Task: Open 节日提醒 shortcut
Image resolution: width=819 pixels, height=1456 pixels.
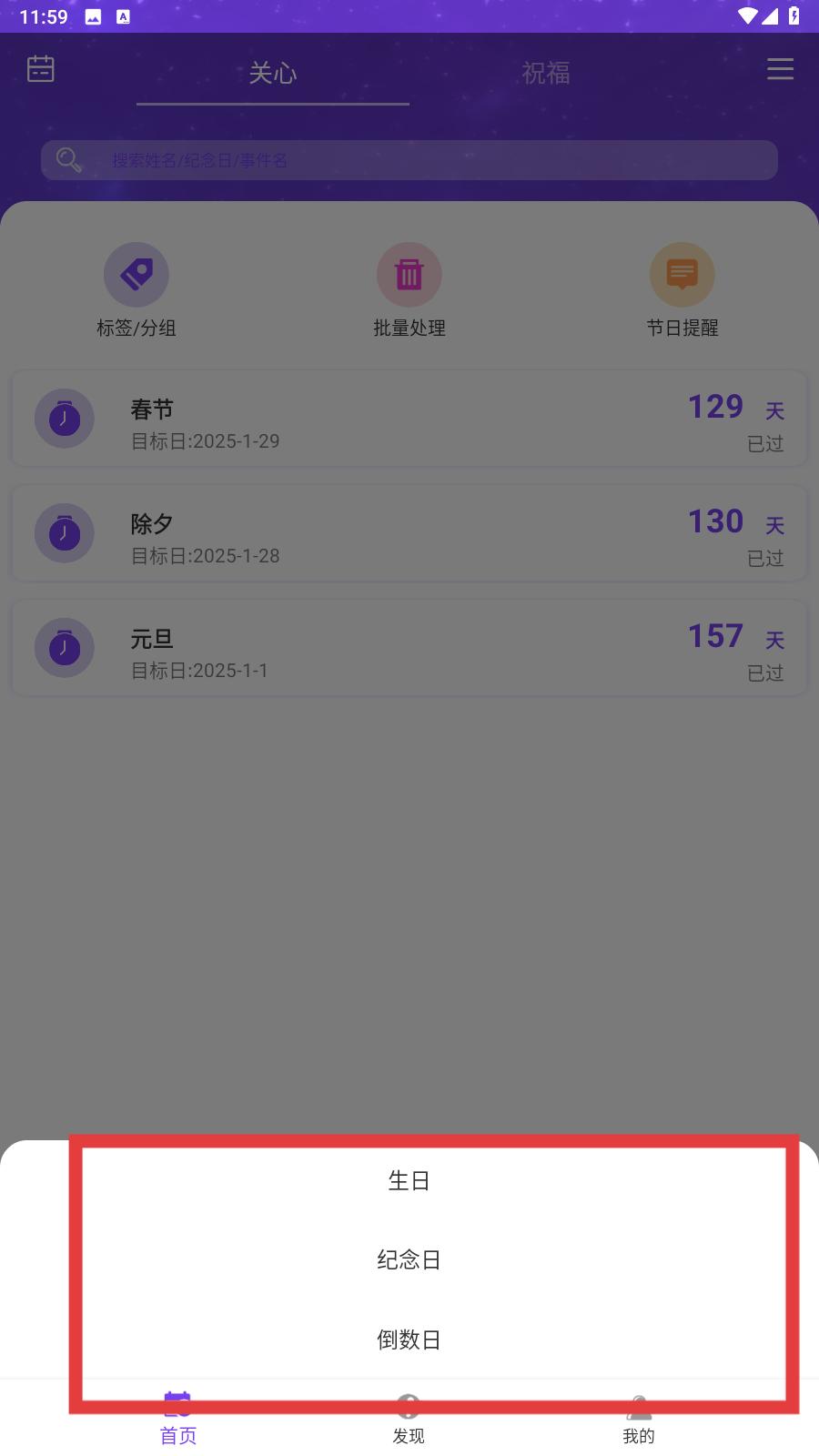Action: click(682, 291)
